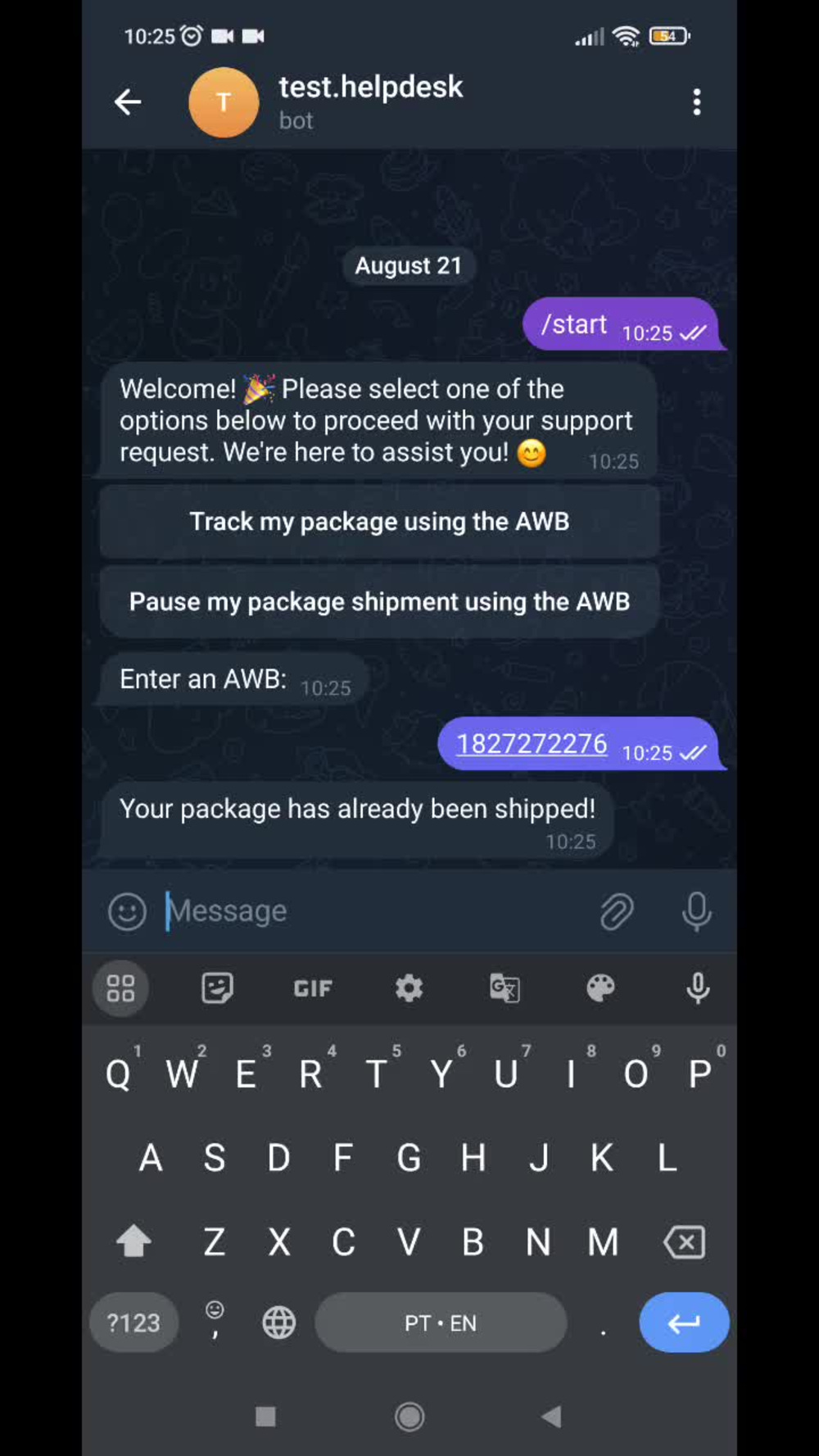The image size is (819, 1456).
Task: Toggle Shift on the keyboard
Action: coord(134,1241)
